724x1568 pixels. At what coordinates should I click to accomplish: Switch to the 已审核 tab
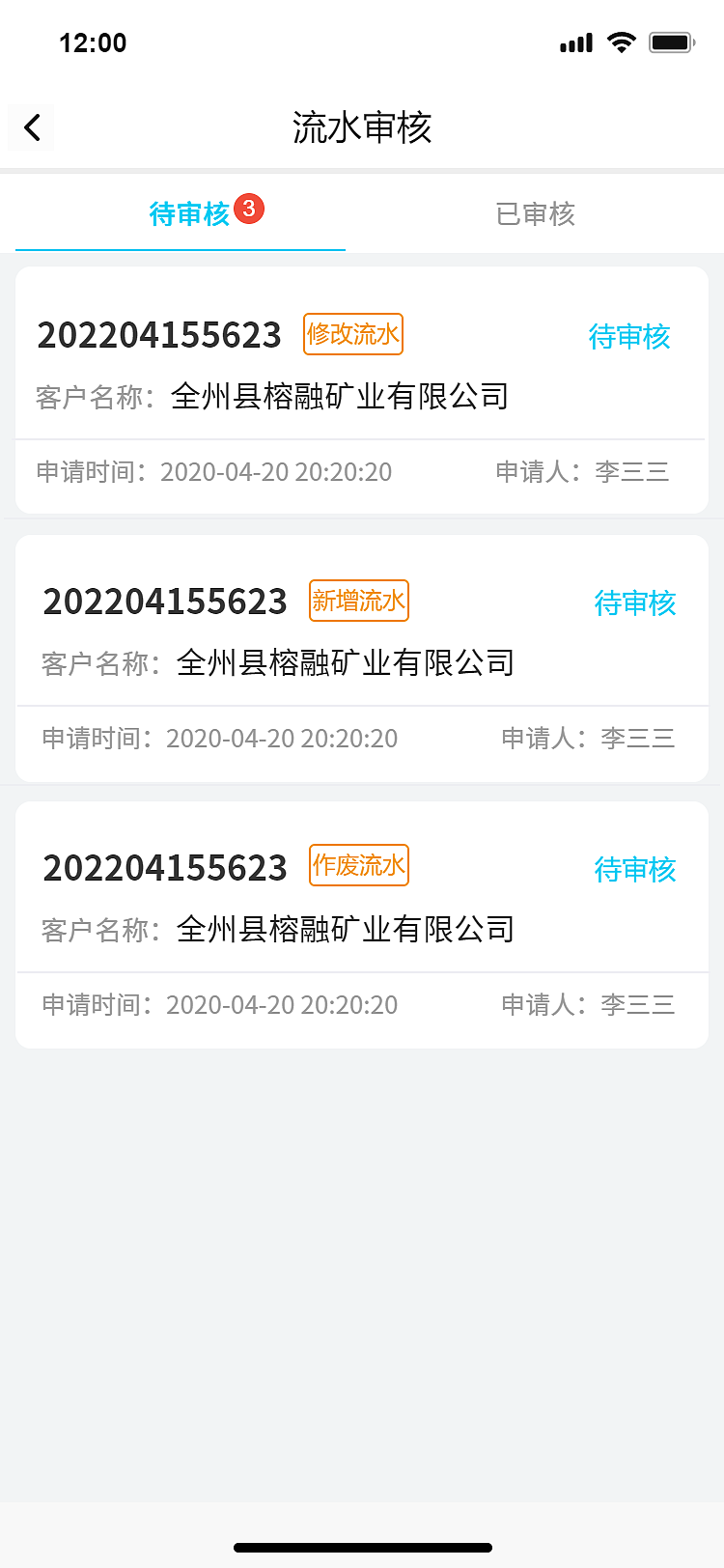click(x=534, y=214)
